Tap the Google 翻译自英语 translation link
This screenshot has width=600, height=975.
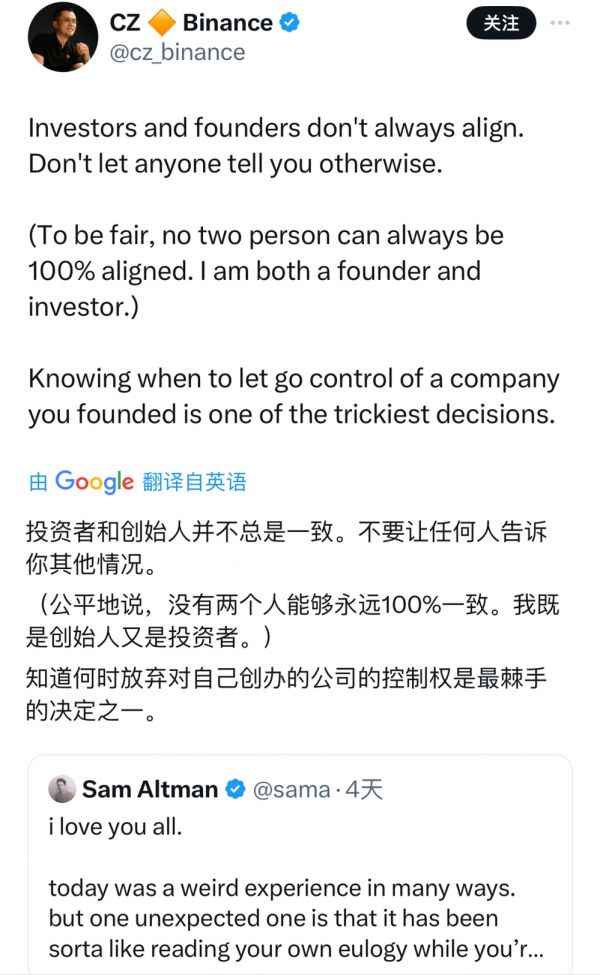137,482
